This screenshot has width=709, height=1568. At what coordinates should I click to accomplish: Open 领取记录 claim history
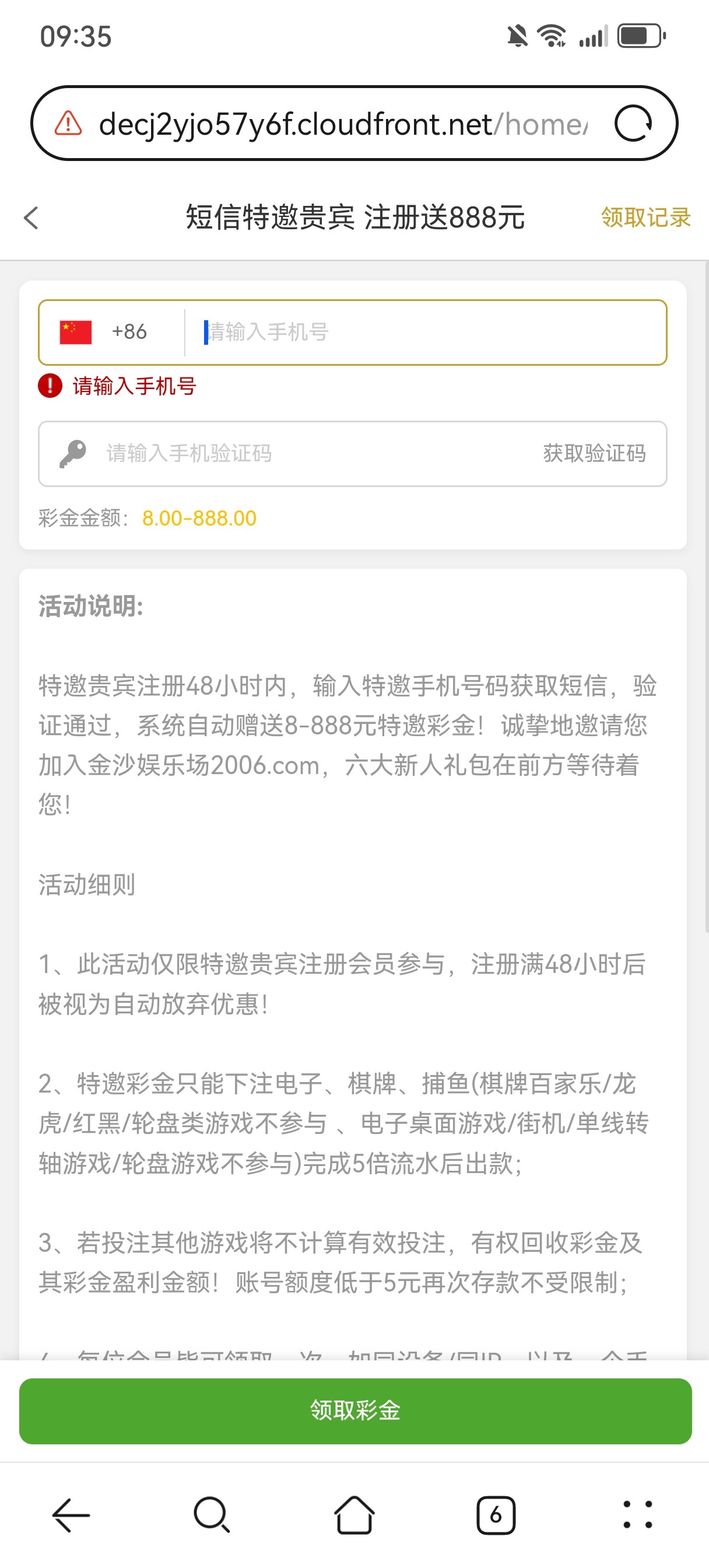[645, 218]
